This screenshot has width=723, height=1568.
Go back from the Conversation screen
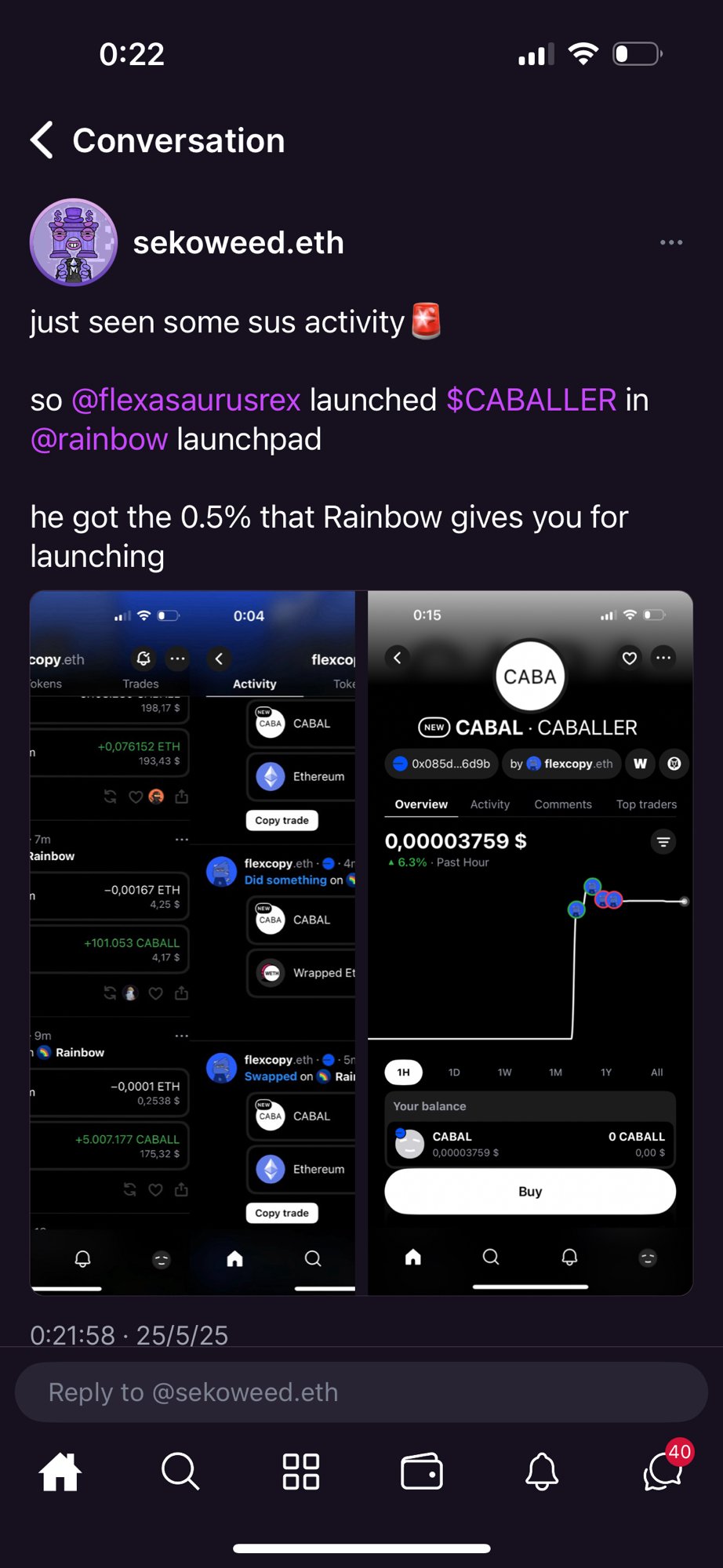(x=42, y=141)
